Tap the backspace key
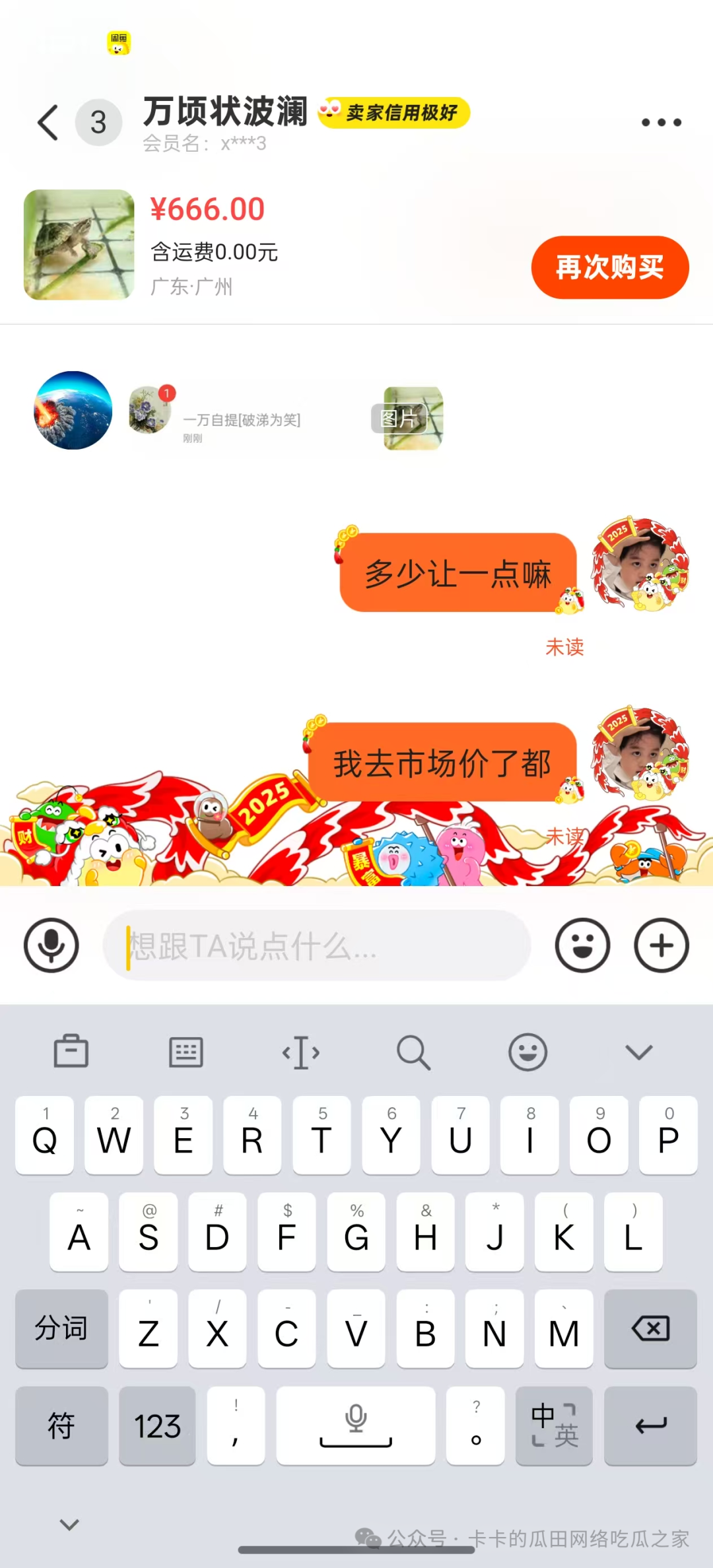 click(650, 1328)
